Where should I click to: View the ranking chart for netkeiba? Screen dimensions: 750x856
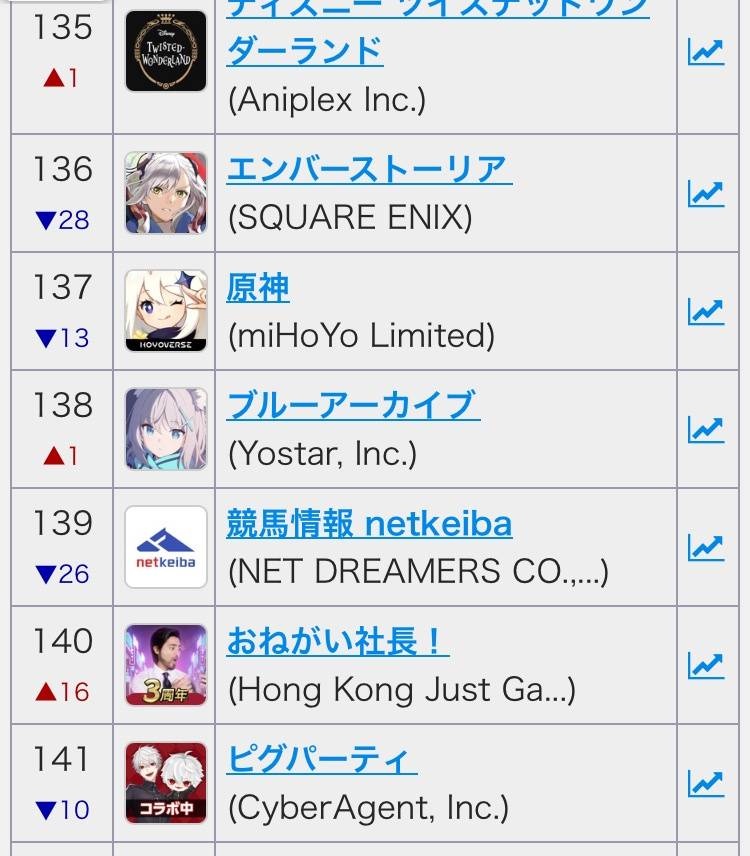[x=706, y=547]
